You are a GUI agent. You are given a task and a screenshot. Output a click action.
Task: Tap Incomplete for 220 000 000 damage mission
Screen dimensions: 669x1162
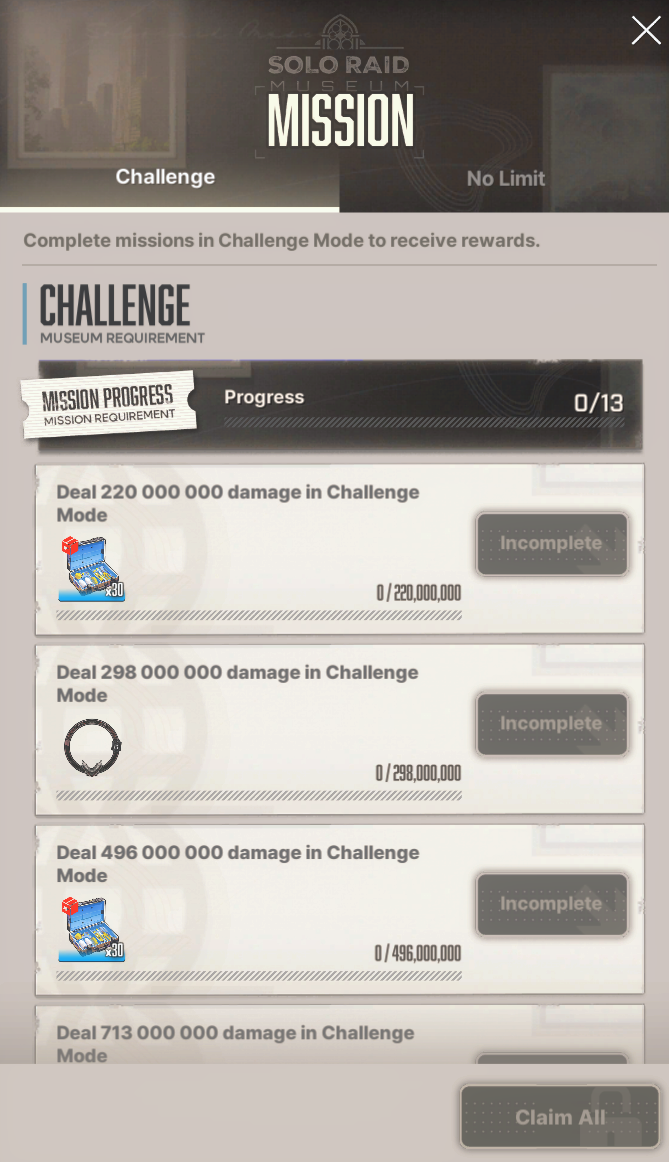tap(552, 543)
